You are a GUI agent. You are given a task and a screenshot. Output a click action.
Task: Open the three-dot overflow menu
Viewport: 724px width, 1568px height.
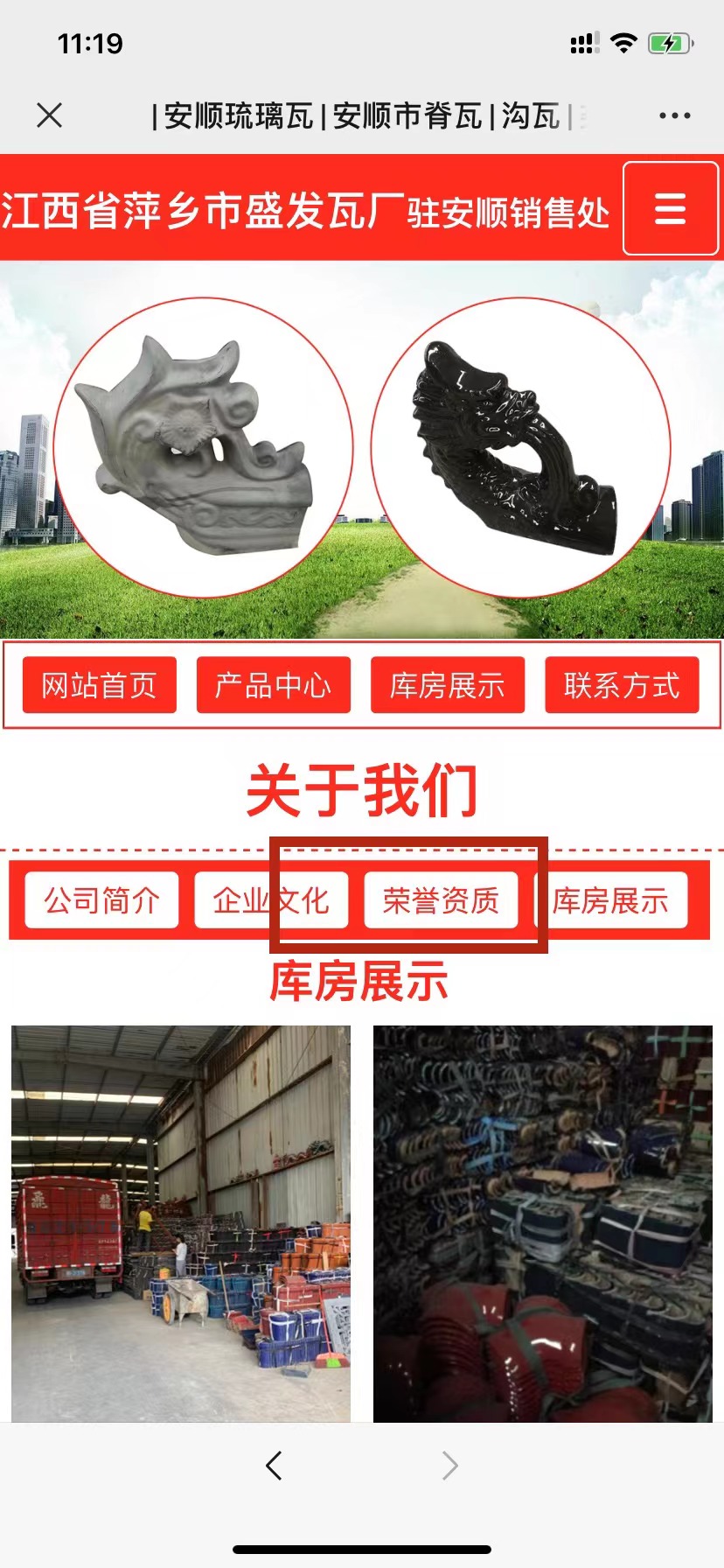click(674, 115)
